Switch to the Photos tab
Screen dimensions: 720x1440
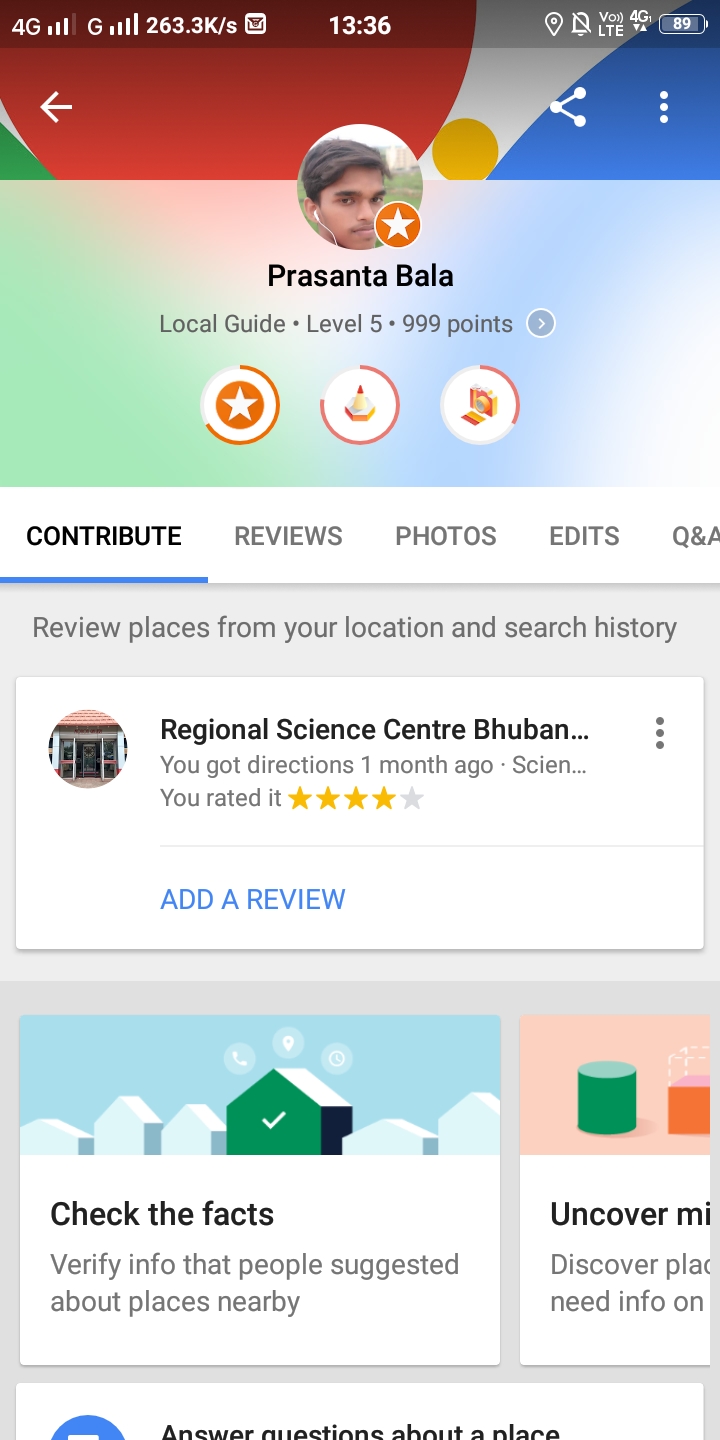[x=446, y=536]
